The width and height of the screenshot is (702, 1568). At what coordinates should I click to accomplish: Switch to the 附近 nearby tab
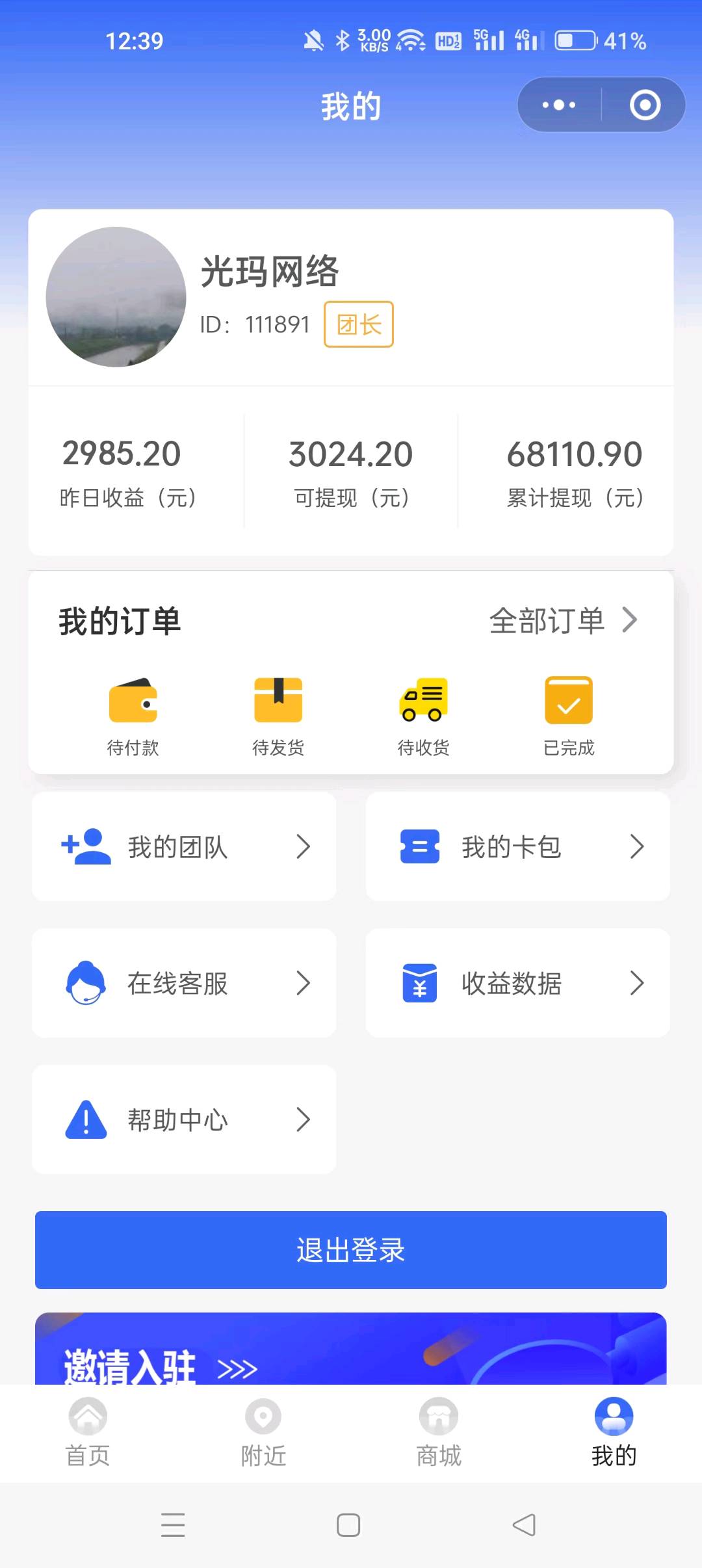263,1433
